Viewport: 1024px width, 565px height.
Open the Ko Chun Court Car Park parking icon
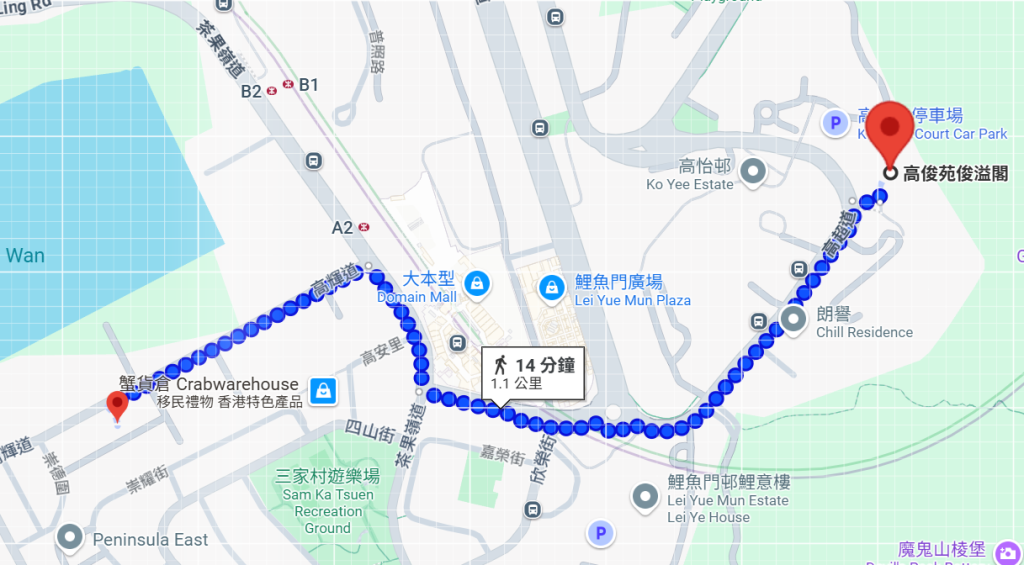tap(833, 123)
